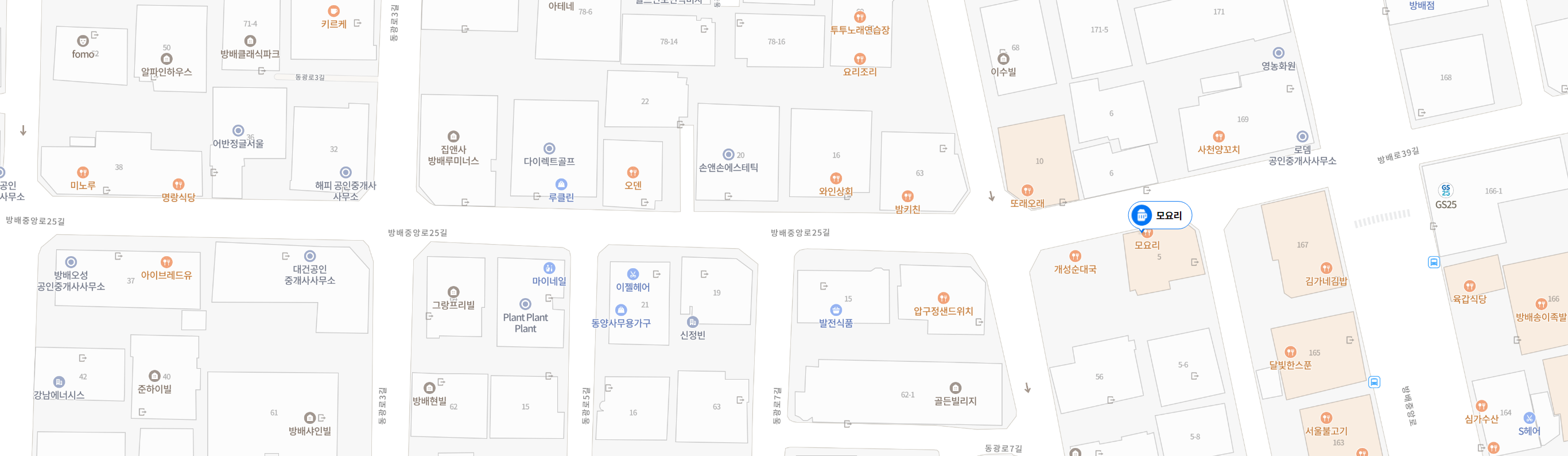Viewport: 1568px width, 456px height.
Task: Tap the 사천양꼬치 restaurant pin
Action: (x=1218, y=137)
